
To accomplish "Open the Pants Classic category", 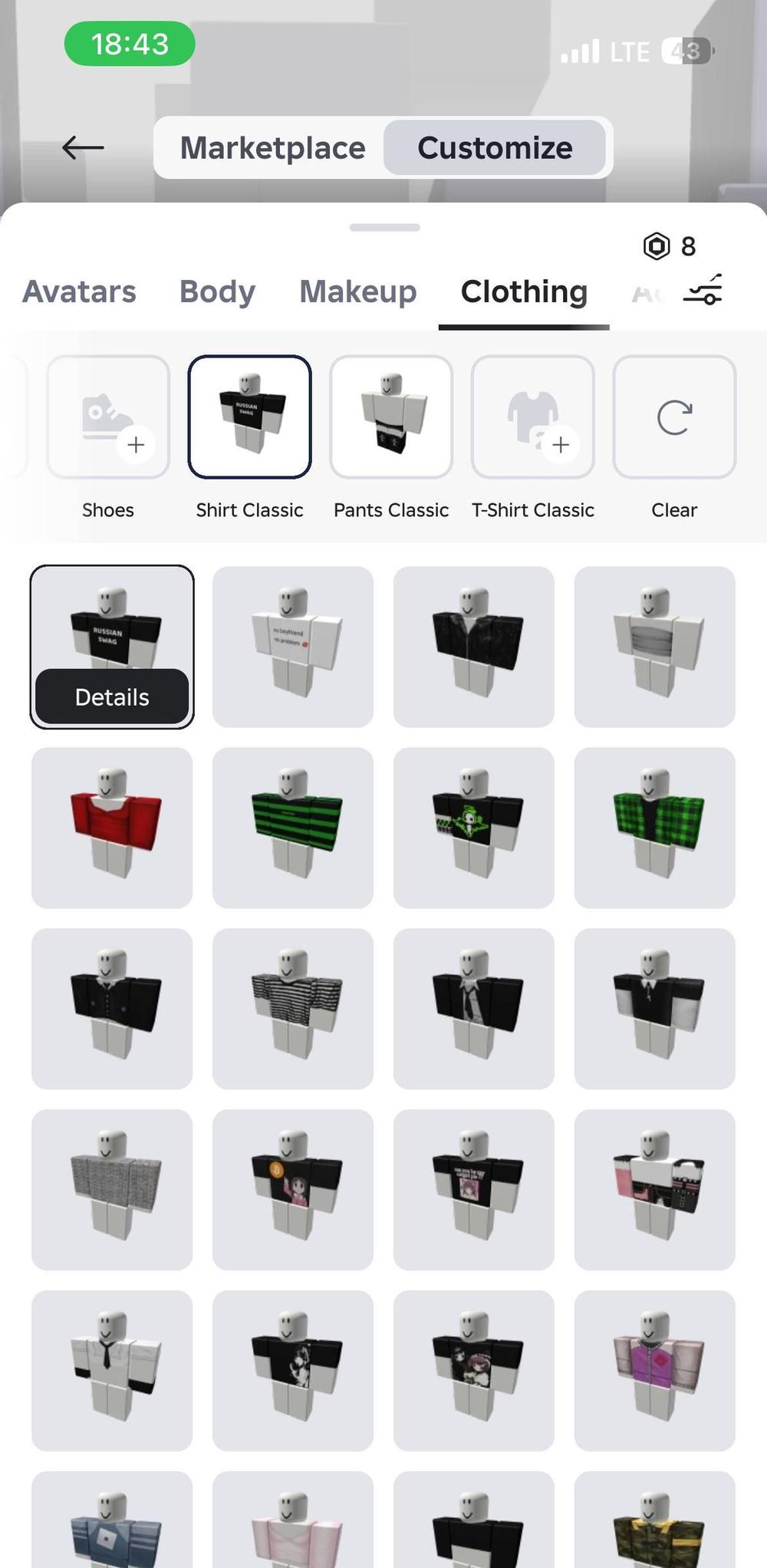I will pos(391,417).
